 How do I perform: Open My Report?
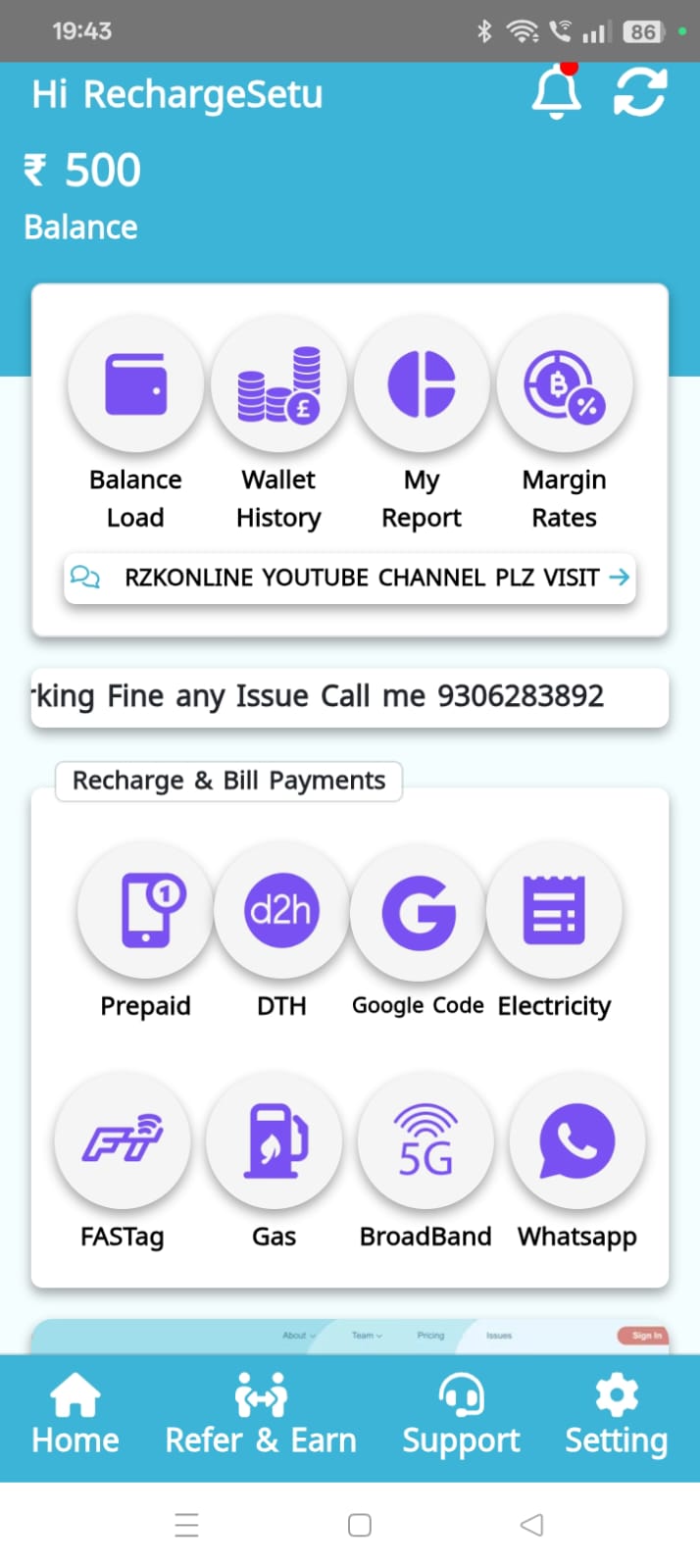(x=422, y=384)
